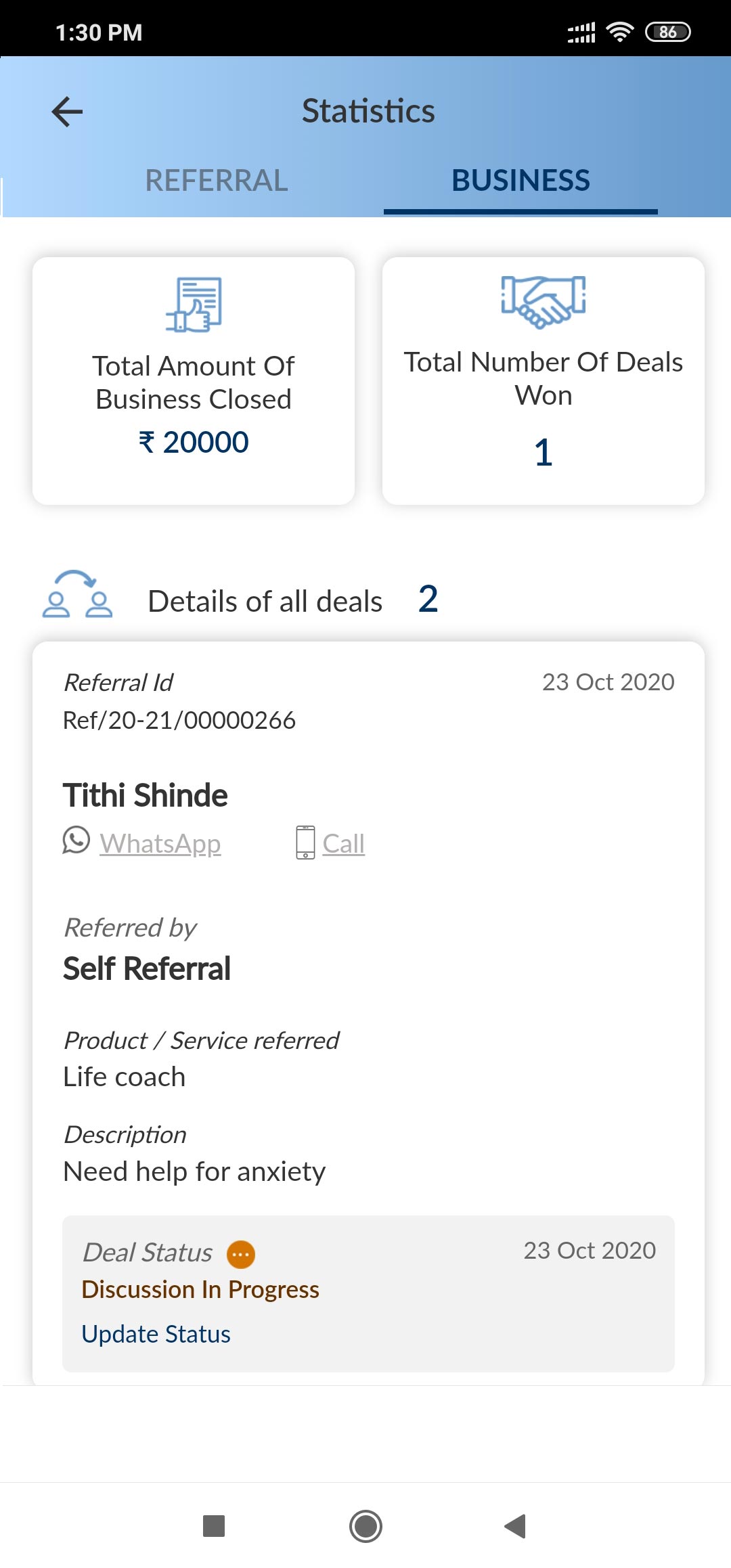Select the BUSINESS tab
This screenshot has width=731, height=1568.
[520, 181]
